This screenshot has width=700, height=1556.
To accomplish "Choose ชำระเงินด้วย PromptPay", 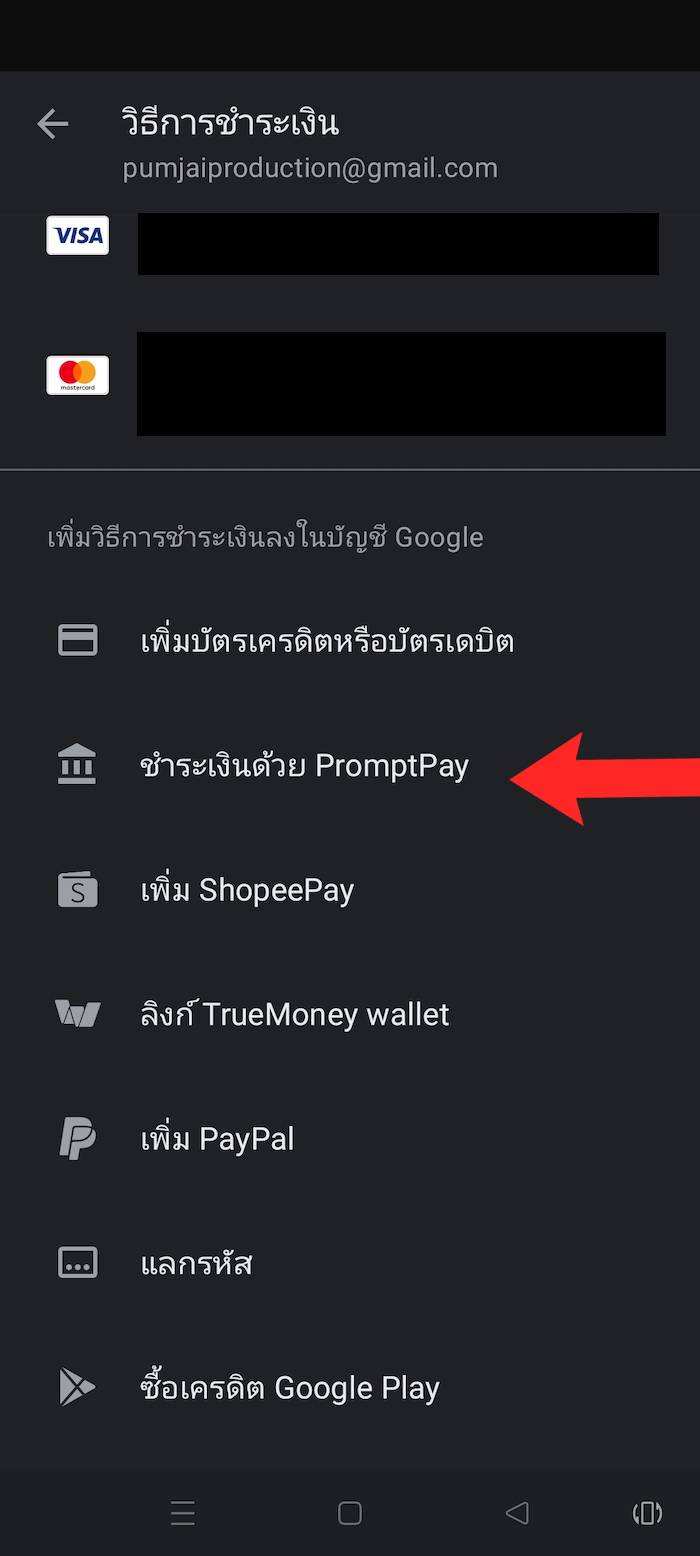I will point(304,766).
